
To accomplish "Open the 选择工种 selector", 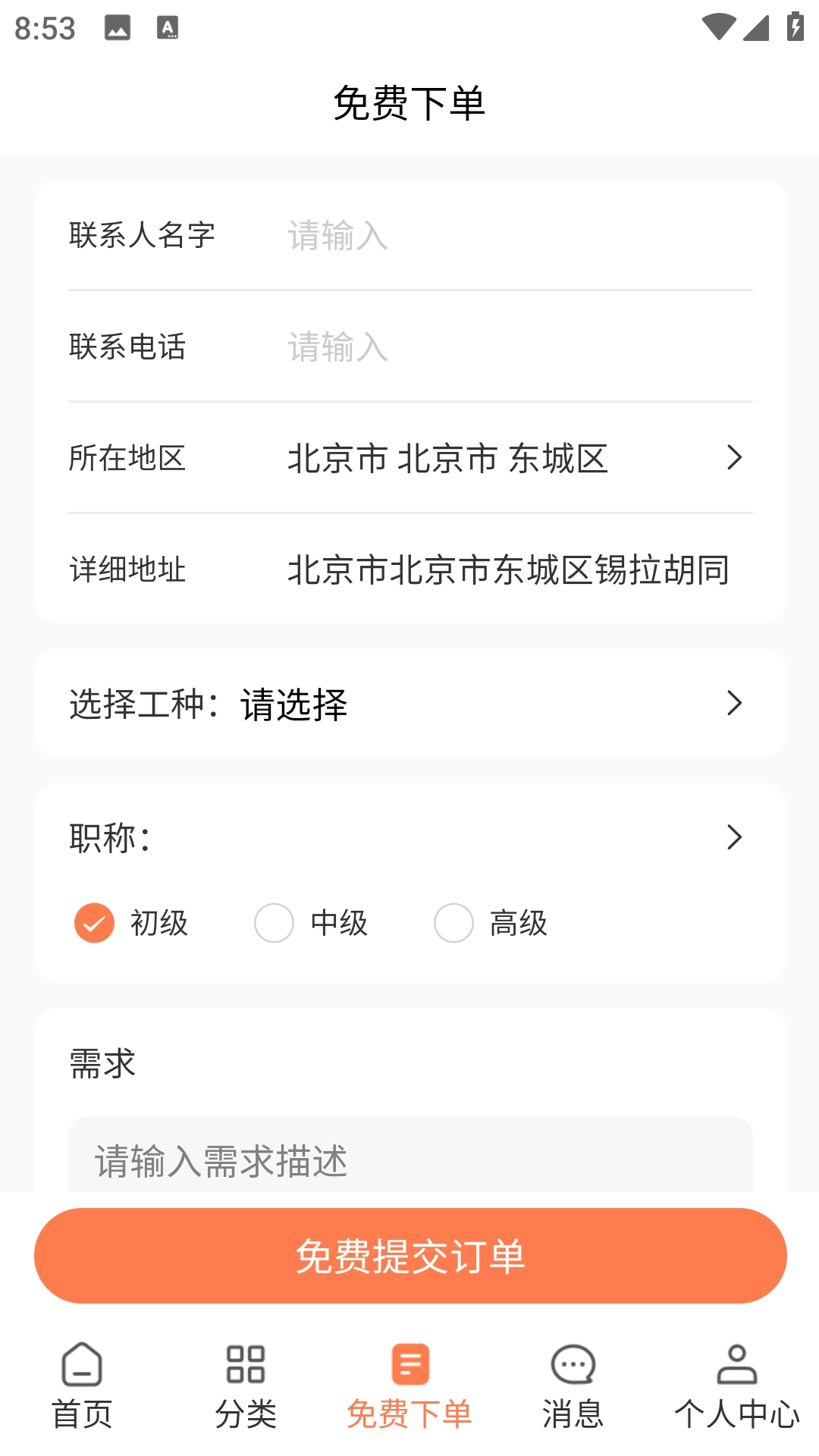I will click(409, 704).
